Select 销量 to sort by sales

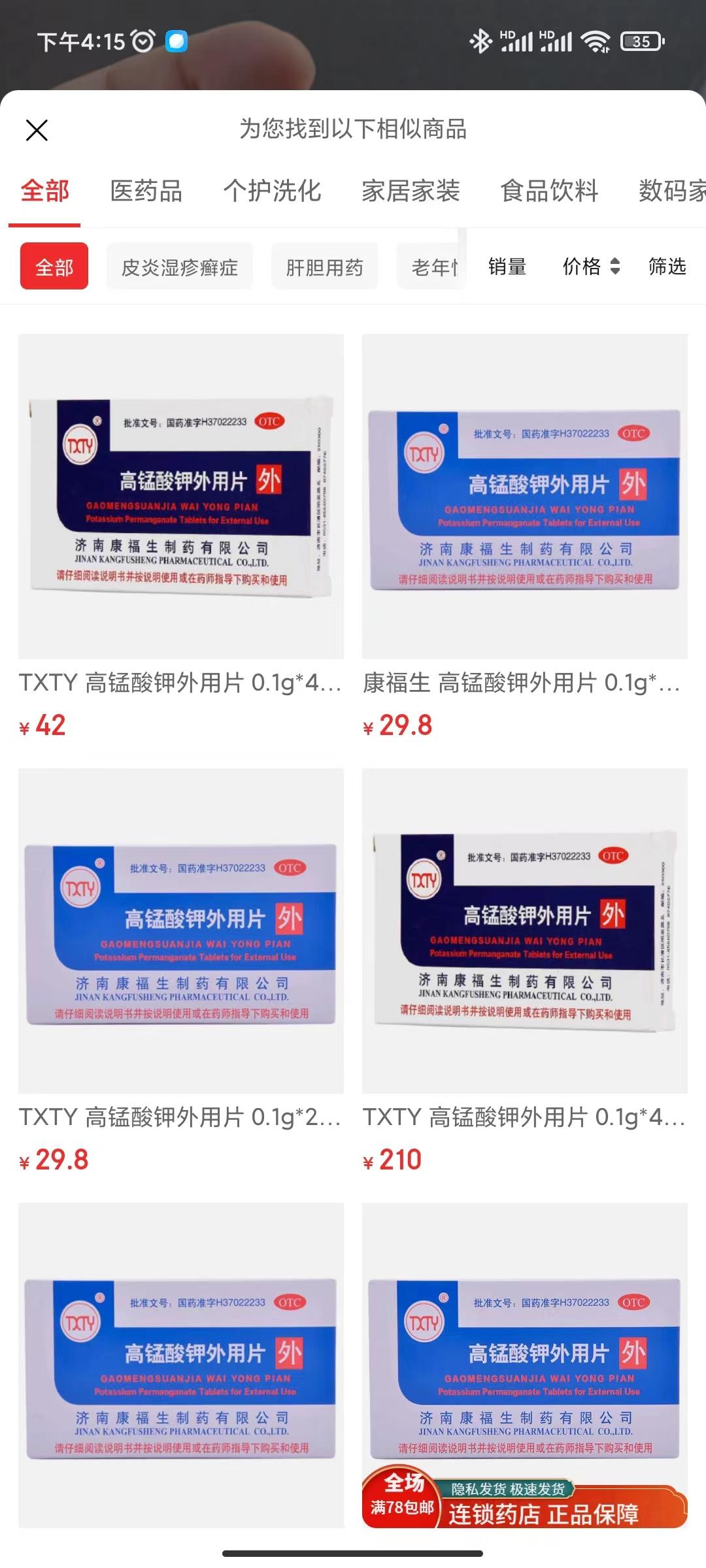[507, 267]
